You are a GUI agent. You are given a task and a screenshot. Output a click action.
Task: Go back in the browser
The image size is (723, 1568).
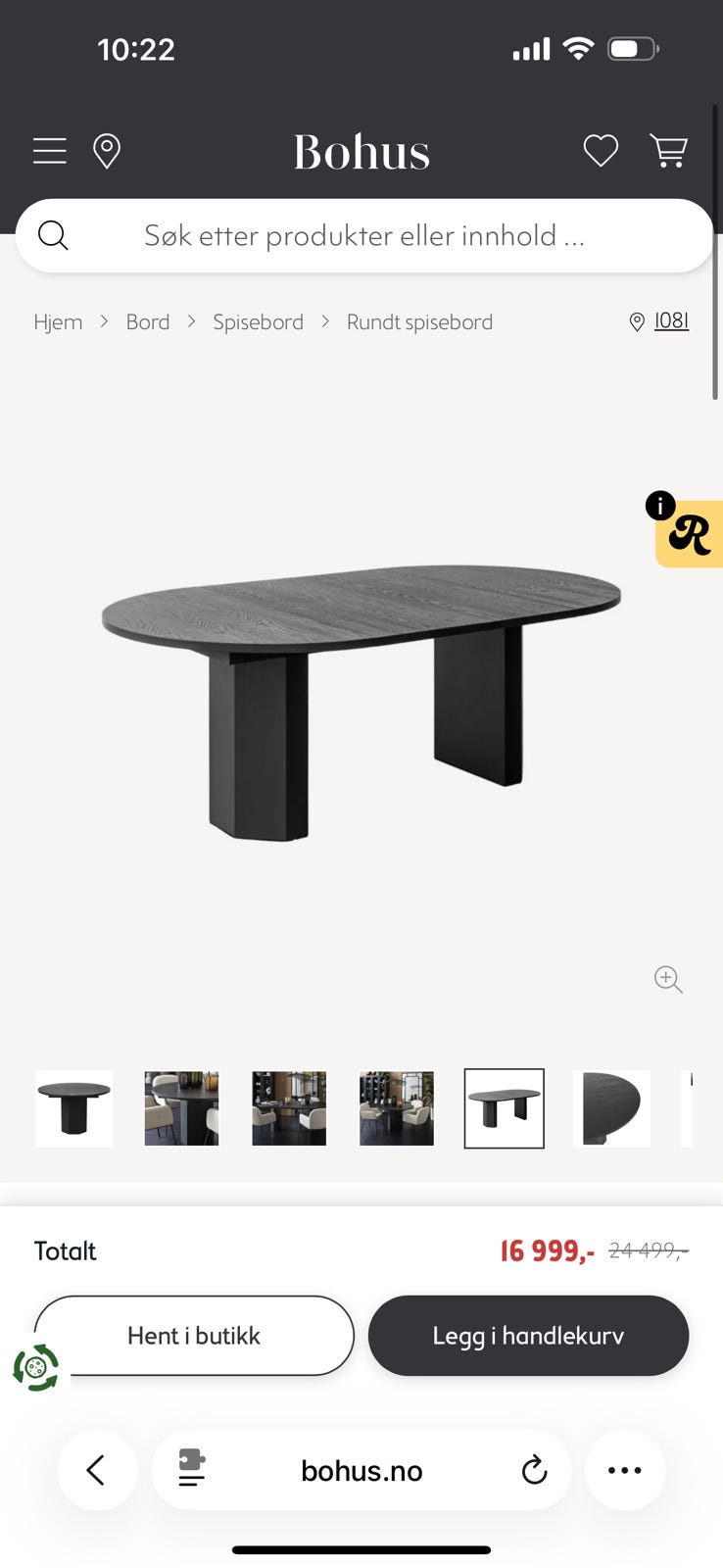pos(97,1470)
